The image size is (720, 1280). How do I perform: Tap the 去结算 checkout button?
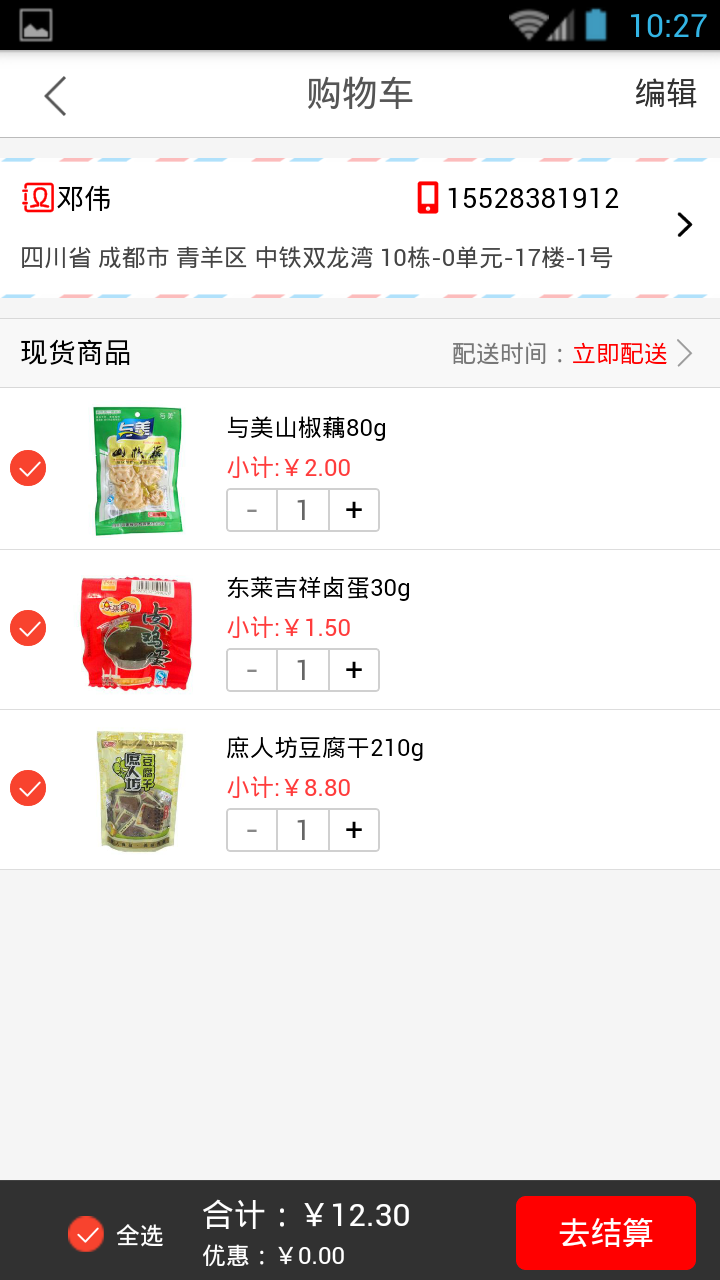click(605, 1232)
